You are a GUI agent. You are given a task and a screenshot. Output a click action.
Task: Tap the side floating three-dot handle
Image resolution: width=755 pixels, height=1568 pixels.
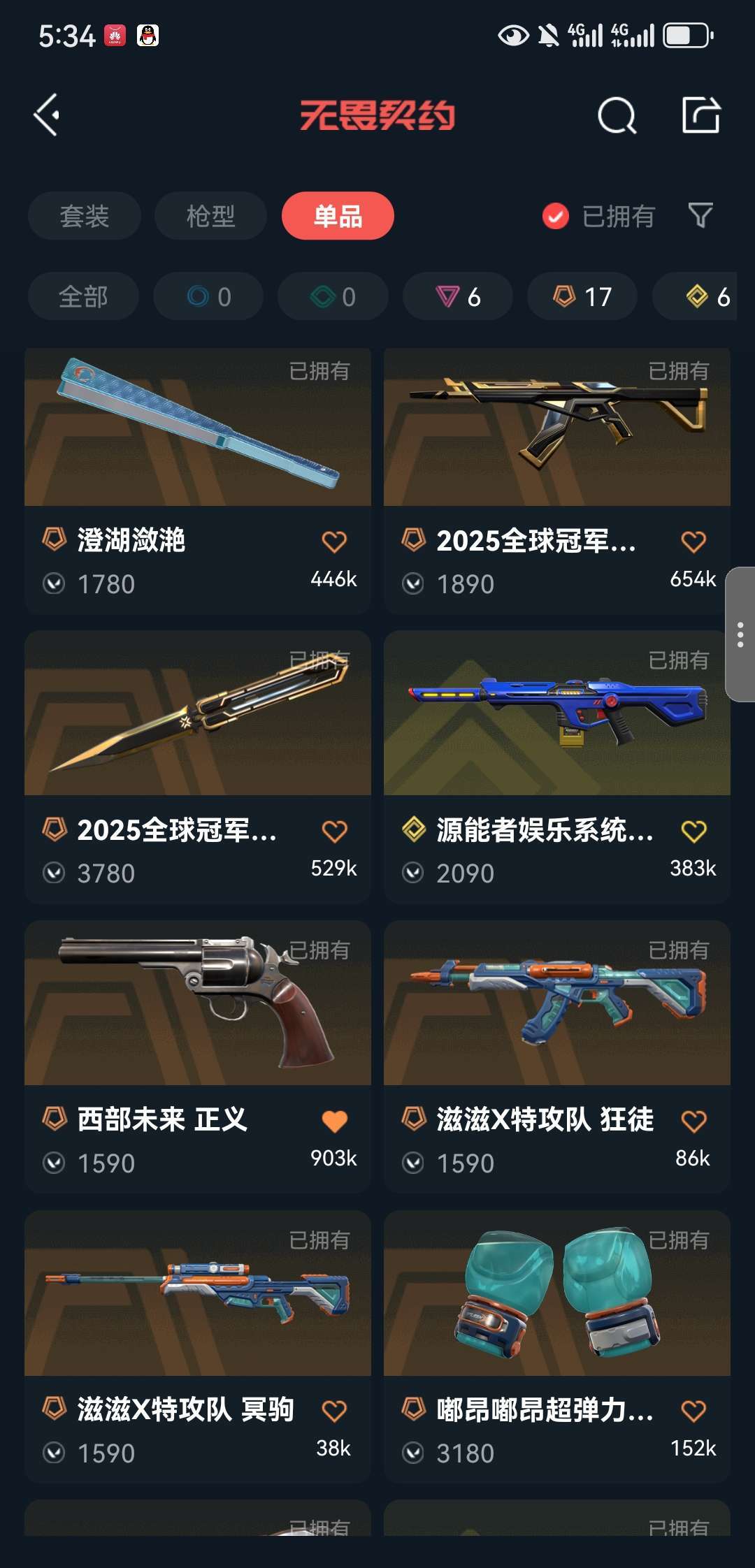tap(740, 634)
